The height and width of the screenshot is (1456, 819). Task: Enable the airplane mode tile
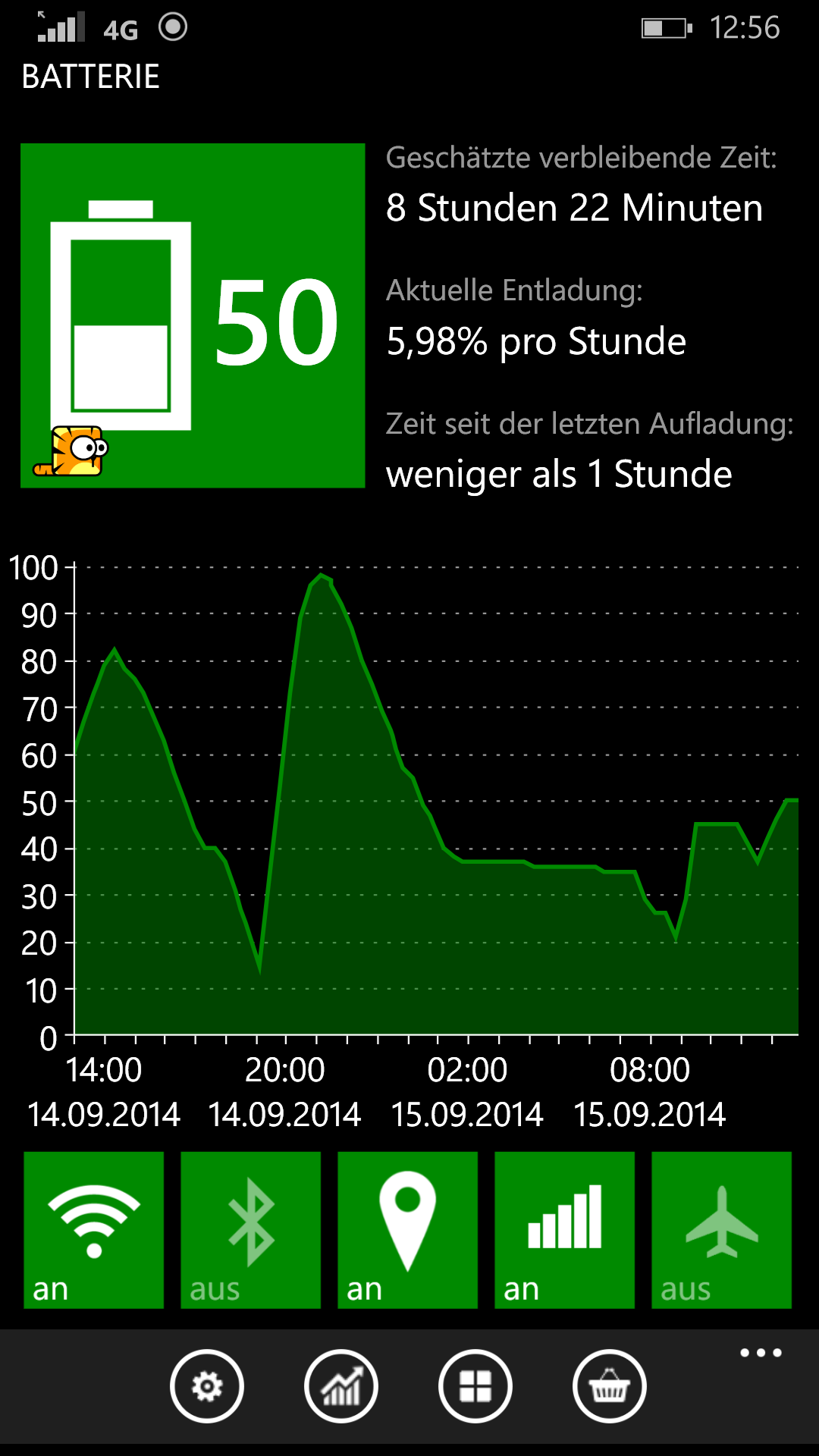click(721, 1230)
